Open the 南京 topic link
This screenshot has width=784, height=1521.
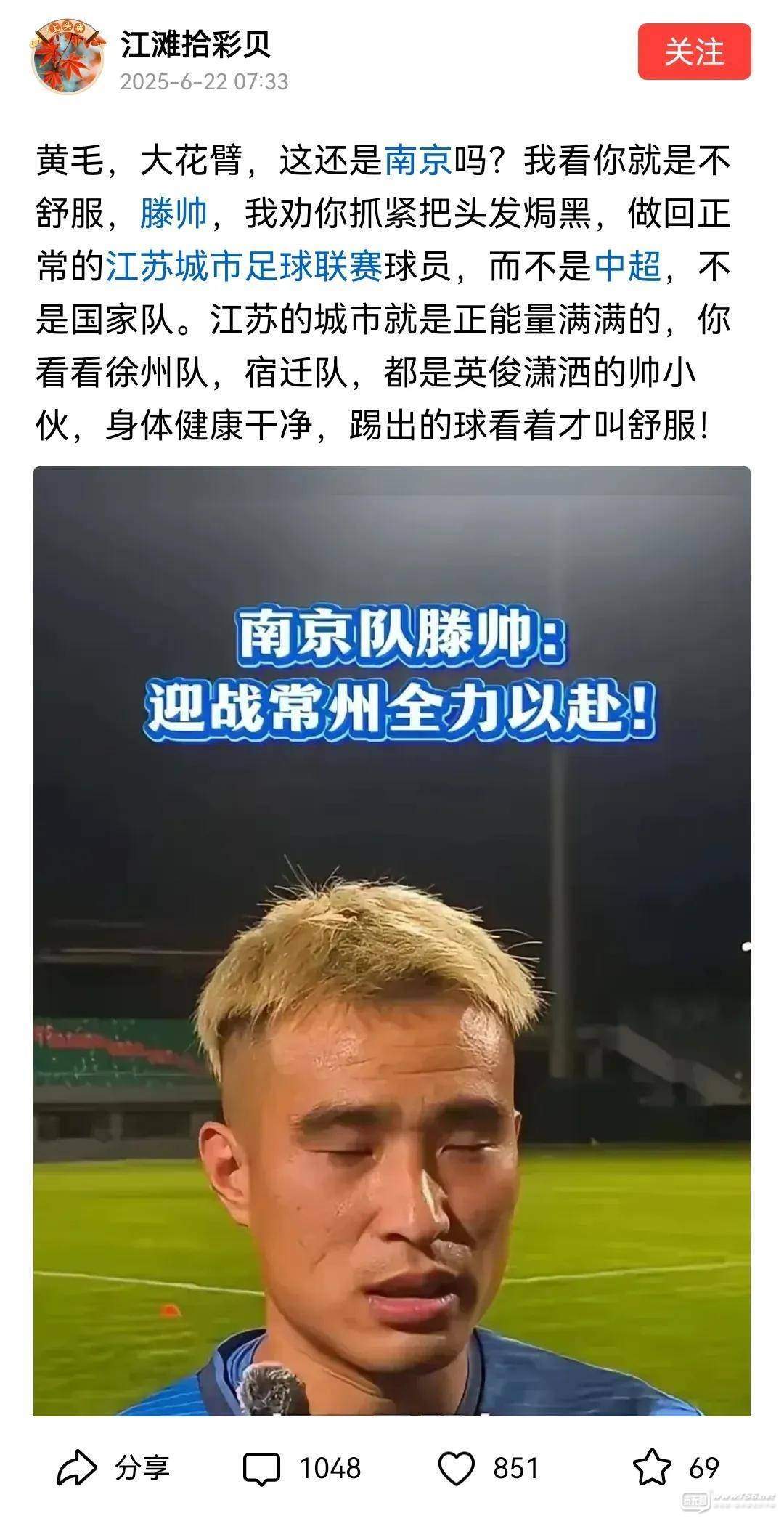pos(418,161)
